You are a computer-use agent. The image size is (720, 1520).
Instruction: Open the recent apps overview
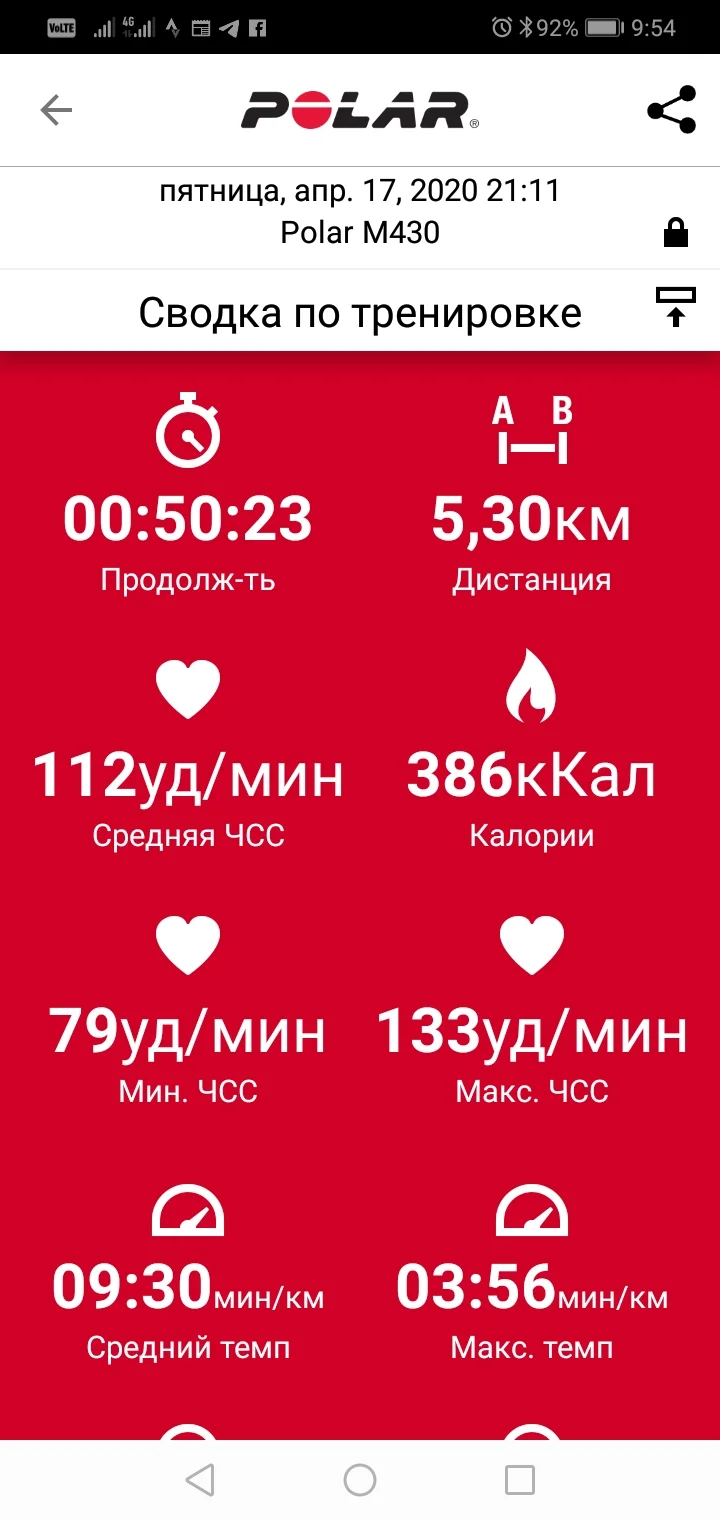point(519,1479)
